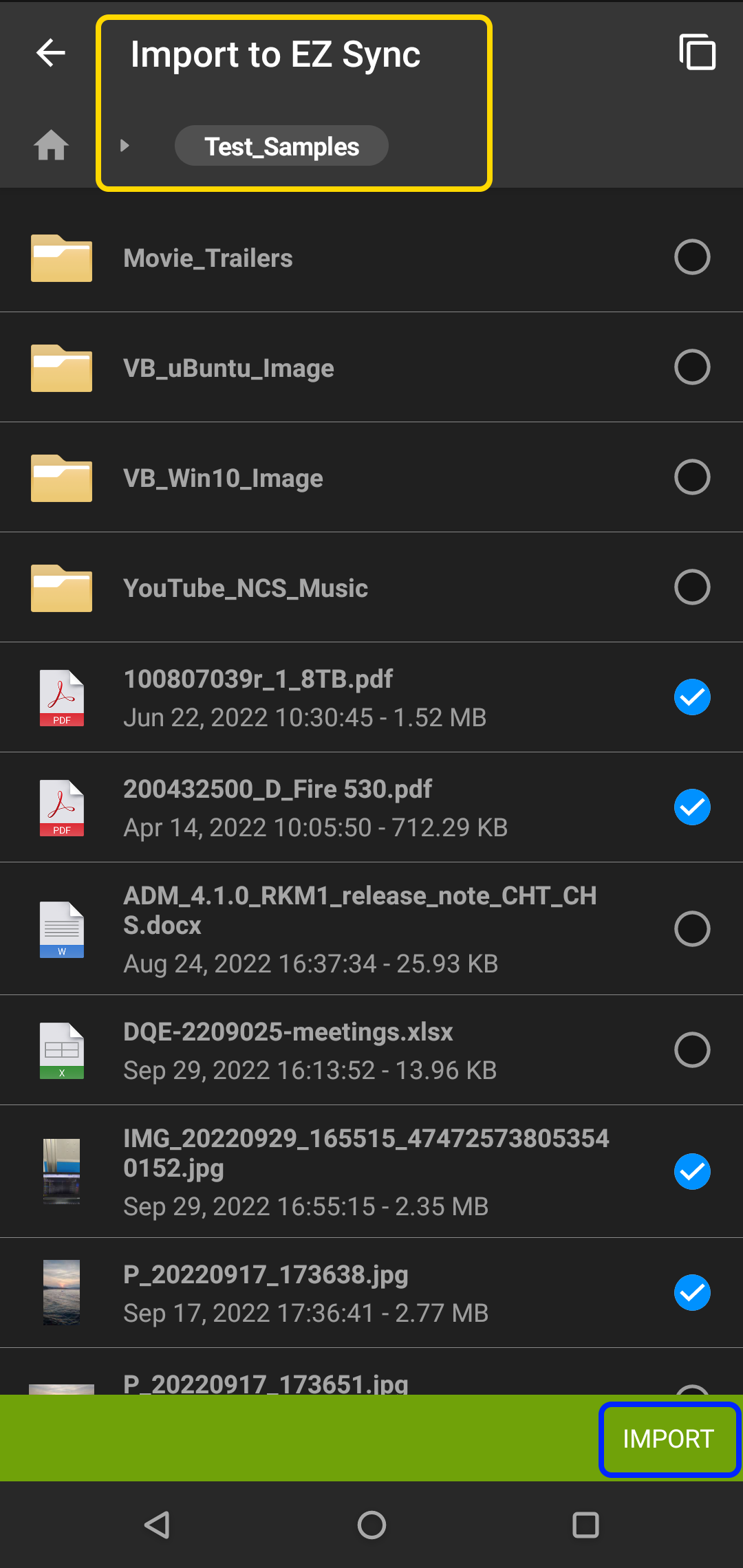Tap the system home button
The height and width of the screenshot is (1568, 743).
pyautogui.click(x=371, y=1525)
